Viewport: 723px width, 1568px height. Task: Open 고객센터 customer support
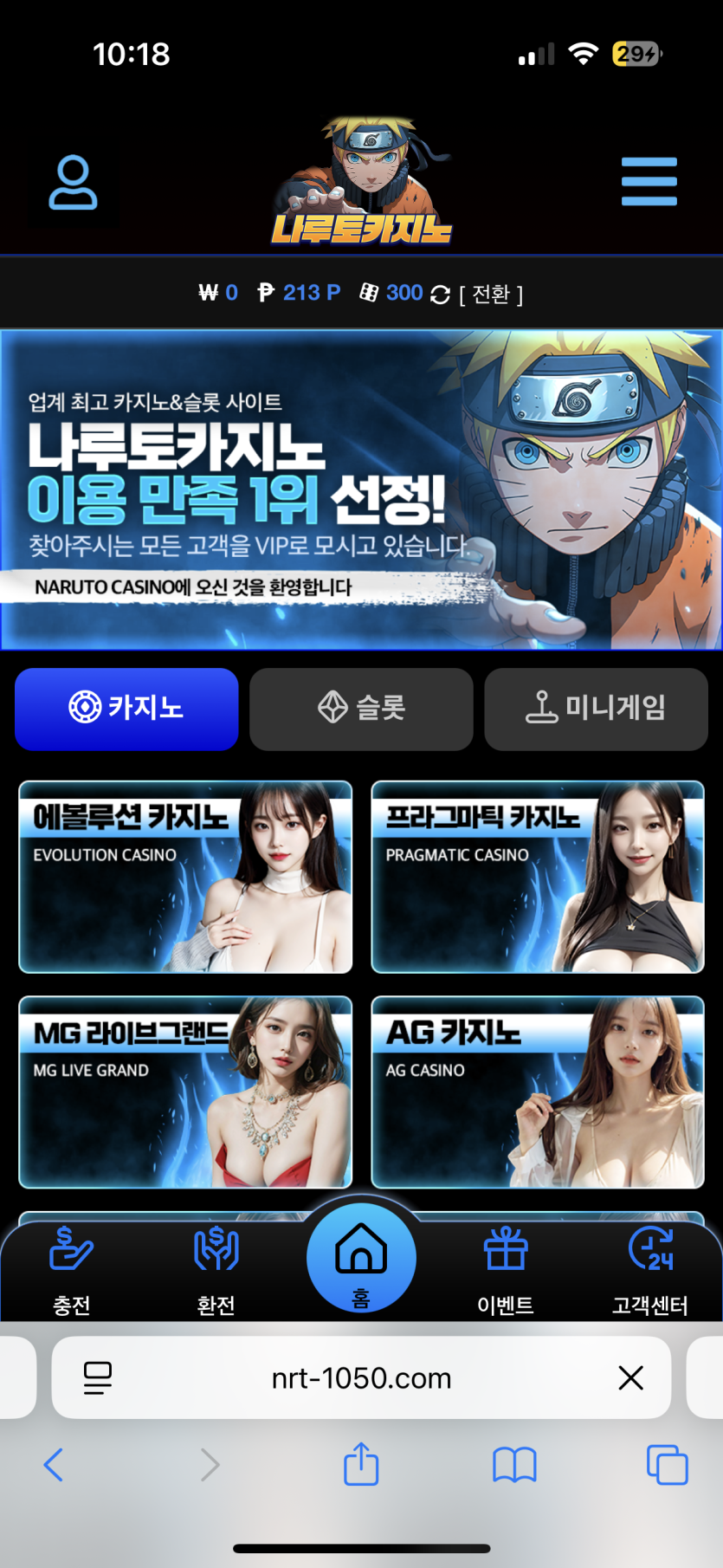[649, 1269]
